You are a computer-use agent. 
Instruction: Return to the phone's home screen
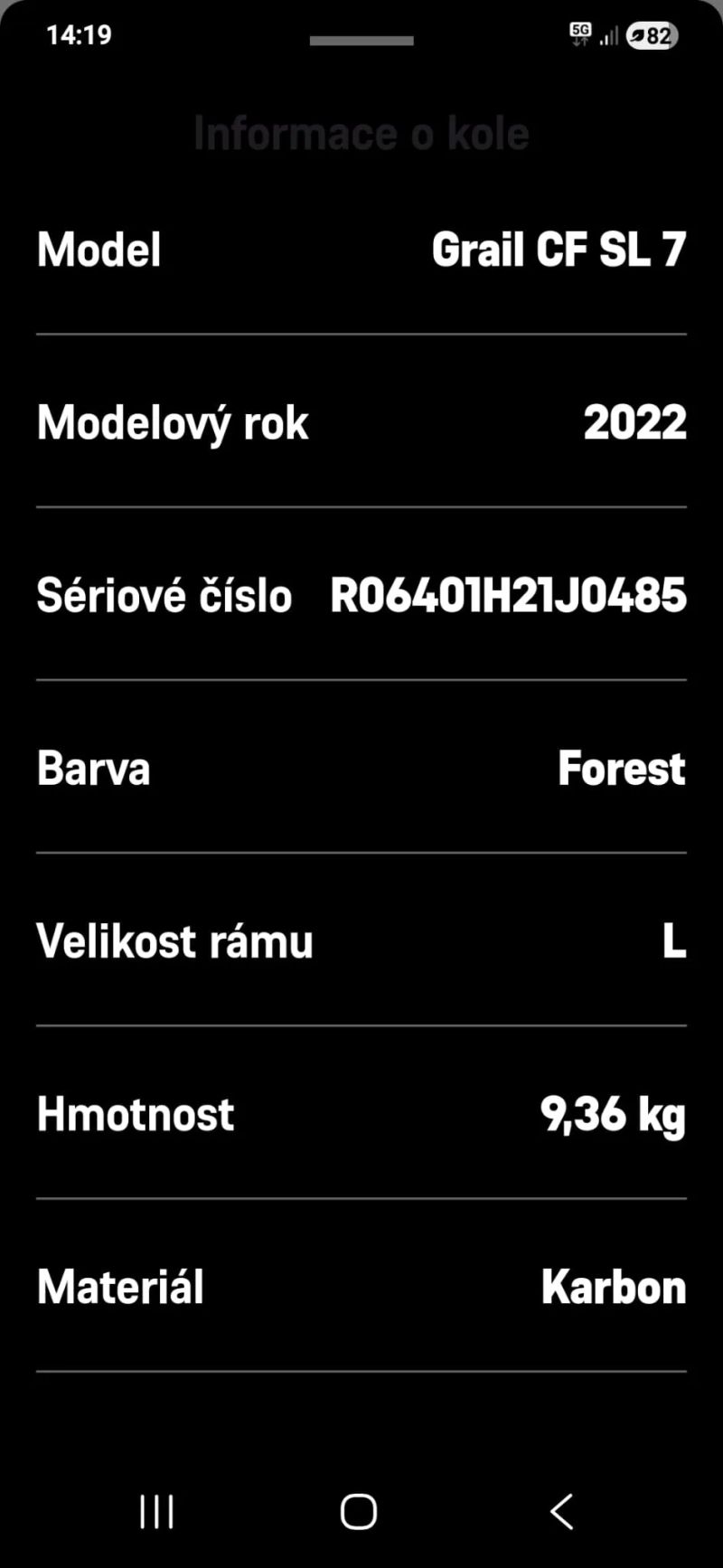[359, 1511]
